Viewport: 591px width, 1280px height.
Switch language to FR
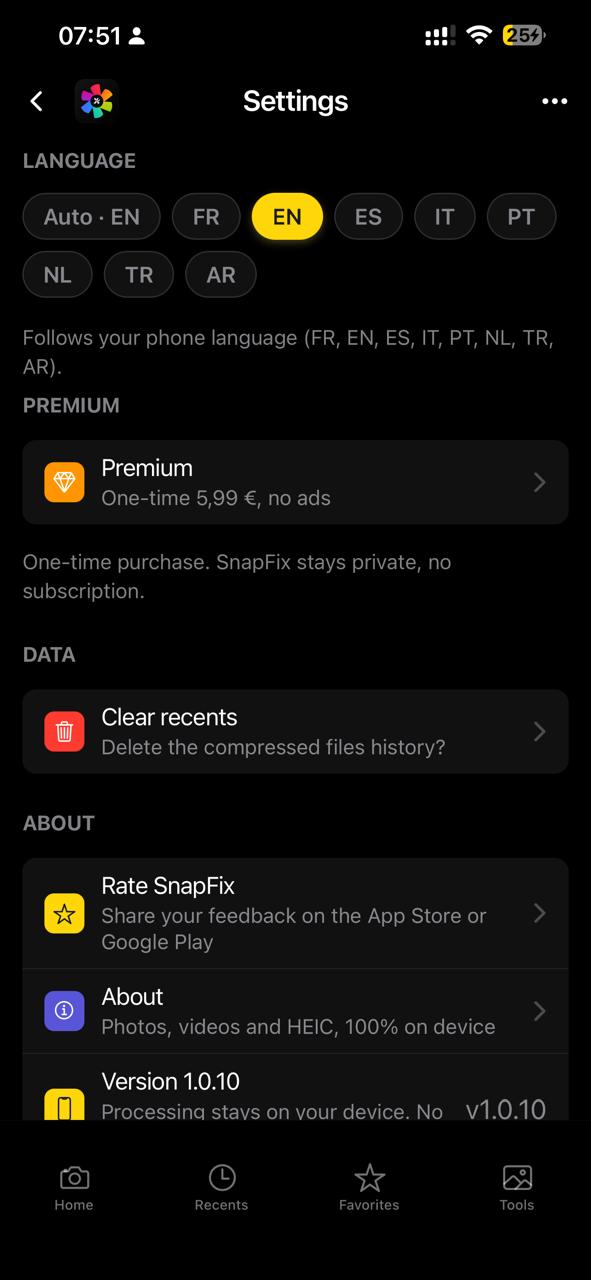click(206, 217)
